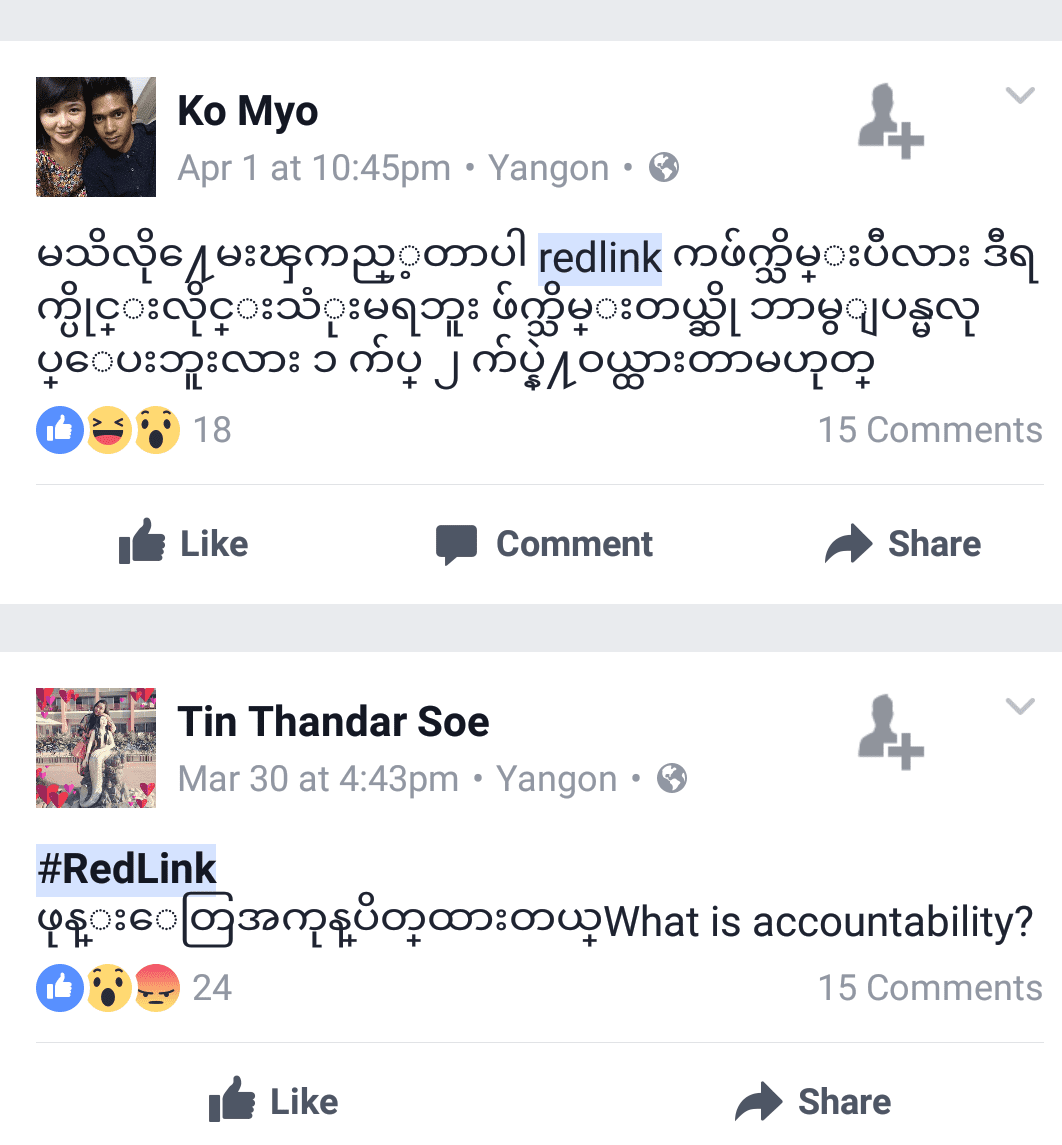This screenshot has height=1145, width=1062.
Task: Expand options chevron on Ko Myo's post
Action: (x=1019, y=96)
